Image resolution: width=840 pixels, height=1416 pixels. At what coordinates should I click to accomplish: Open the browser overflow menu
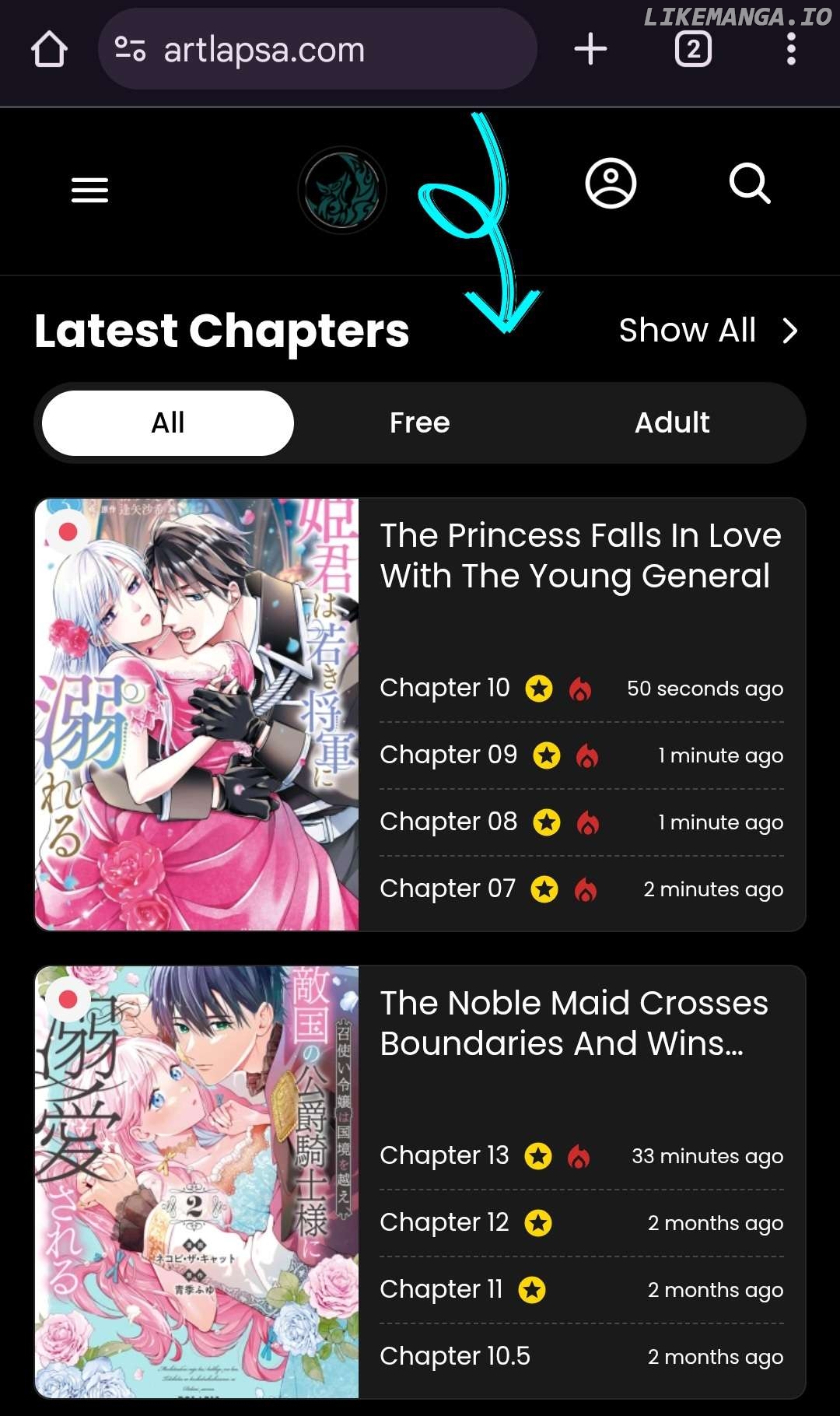791,49
